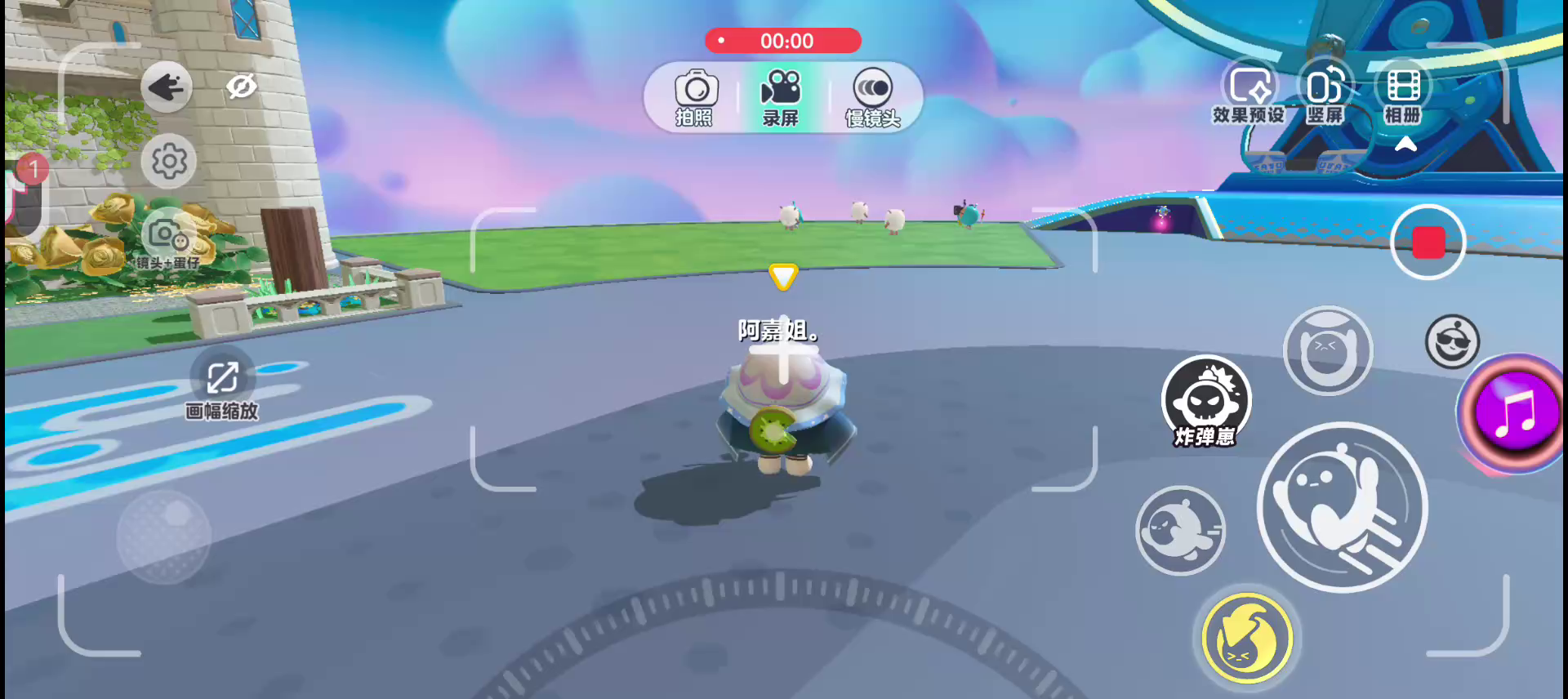
Task: Switch to 拍照 photo mode
Action: click(x=695, y=98)
